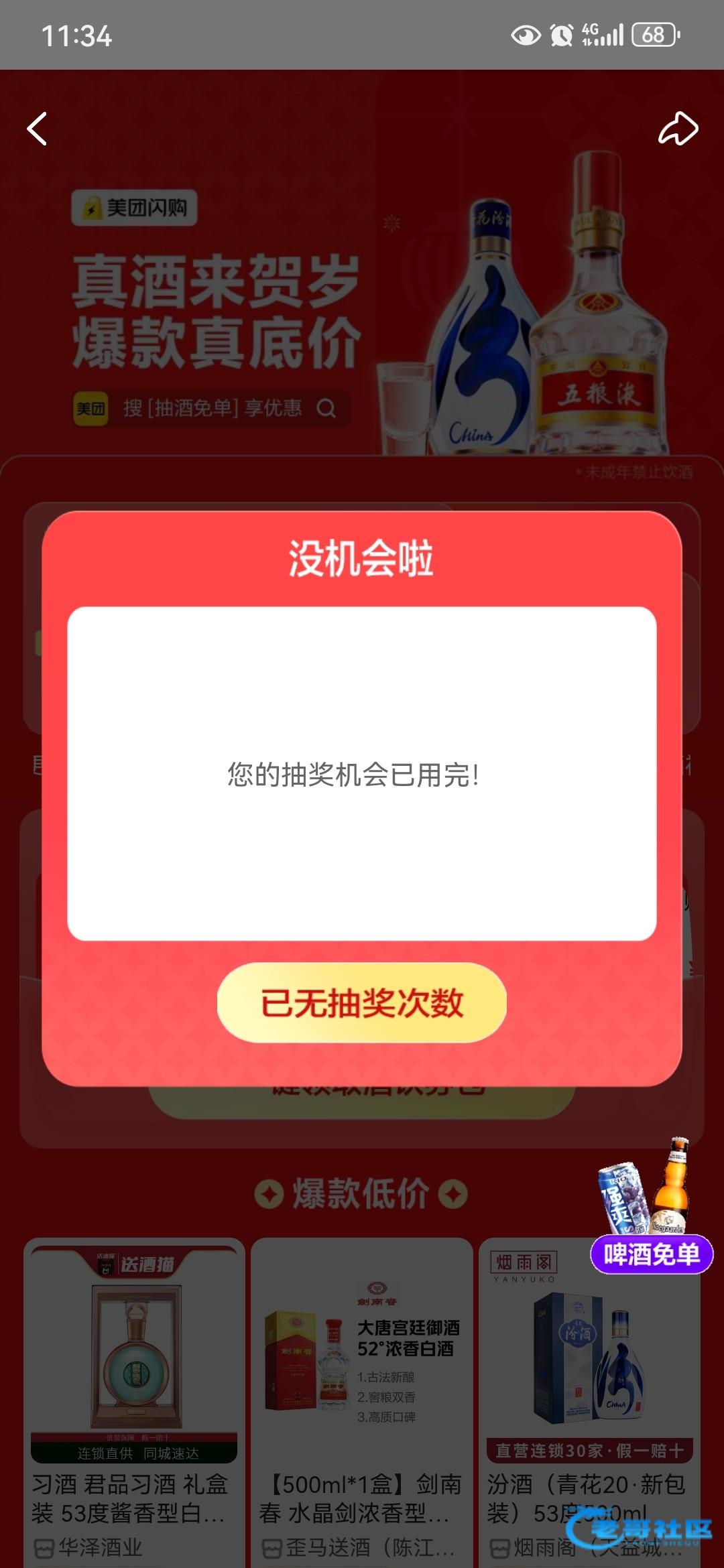Go back using the top-left arrow
The height and width of the screenshot is (1568, 724).
point(38,129)
